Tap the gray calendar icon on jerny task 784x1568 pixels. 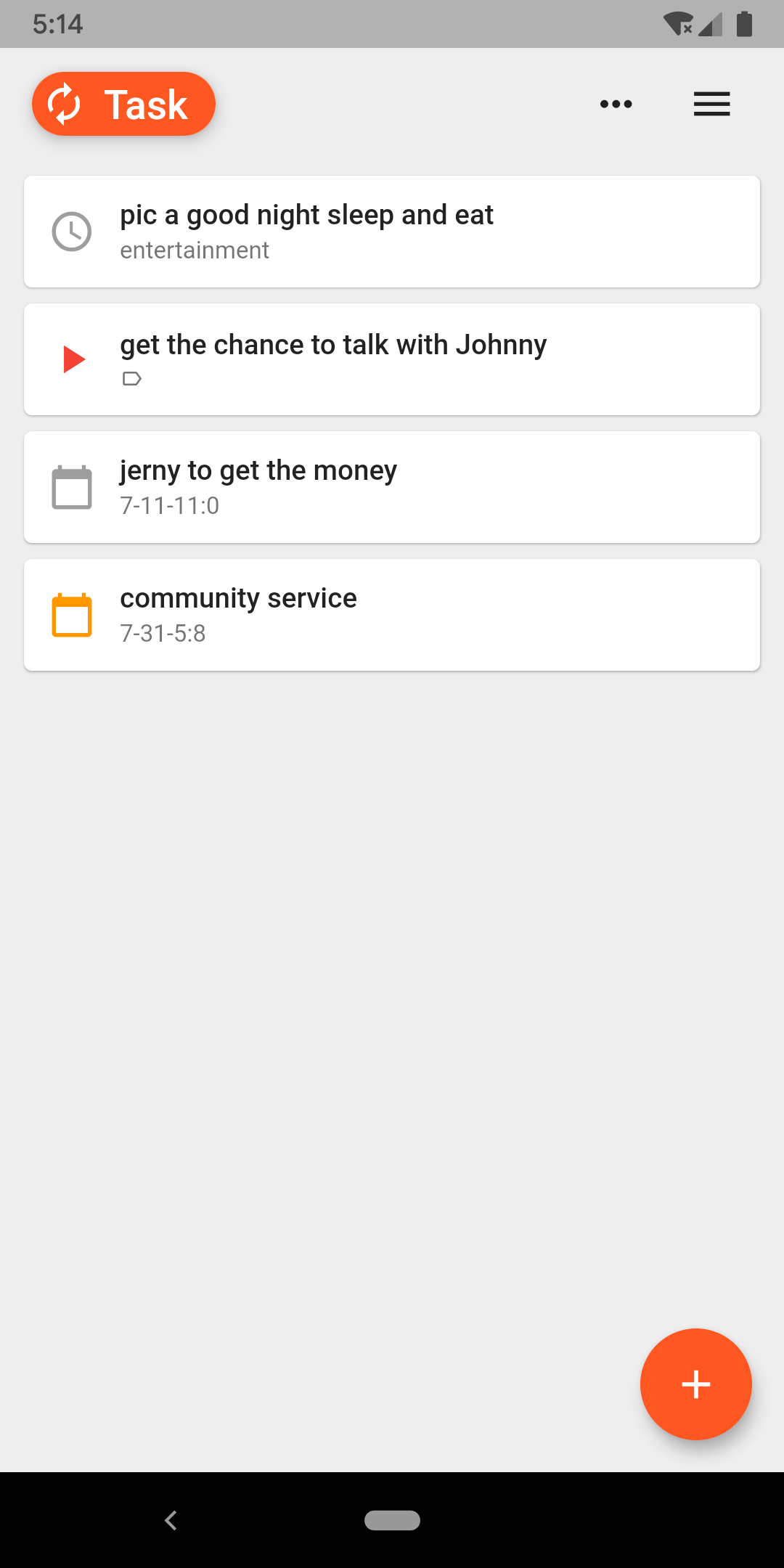click(x=72, y=487)
